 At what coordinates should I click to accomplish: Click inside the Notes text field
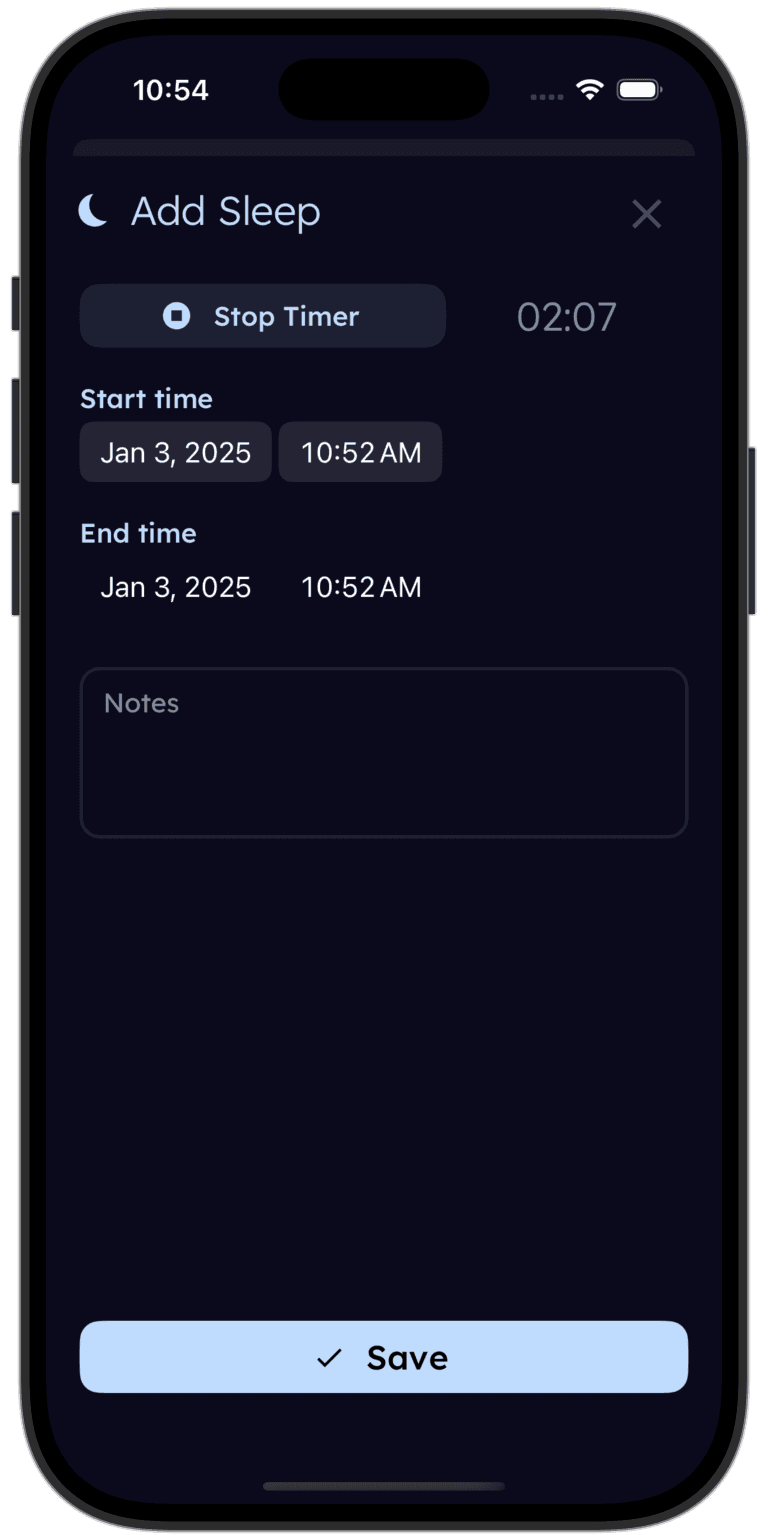click(384, 752)
